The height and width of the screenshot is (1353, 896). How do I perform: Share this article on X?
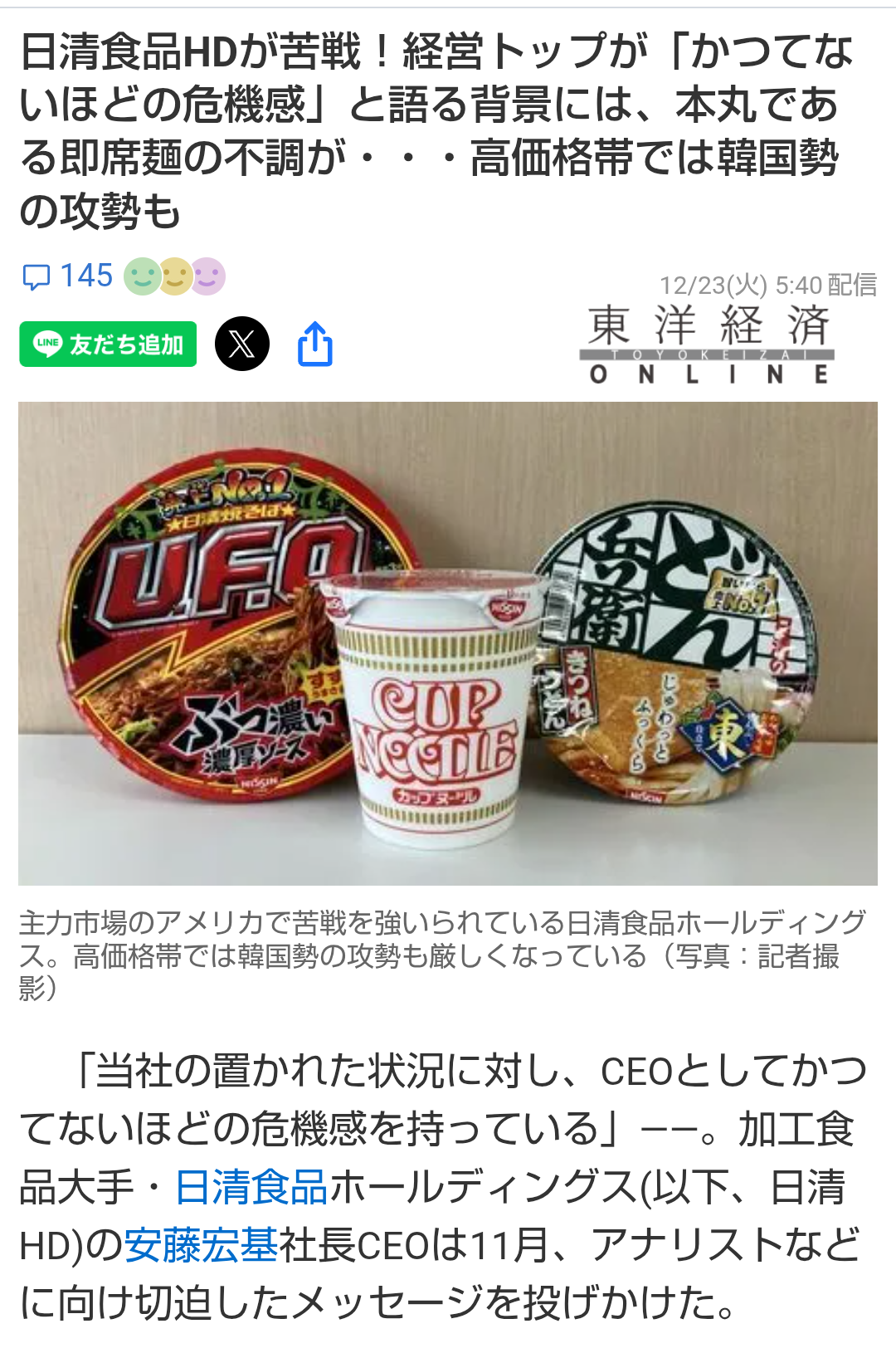pos(242,344)
